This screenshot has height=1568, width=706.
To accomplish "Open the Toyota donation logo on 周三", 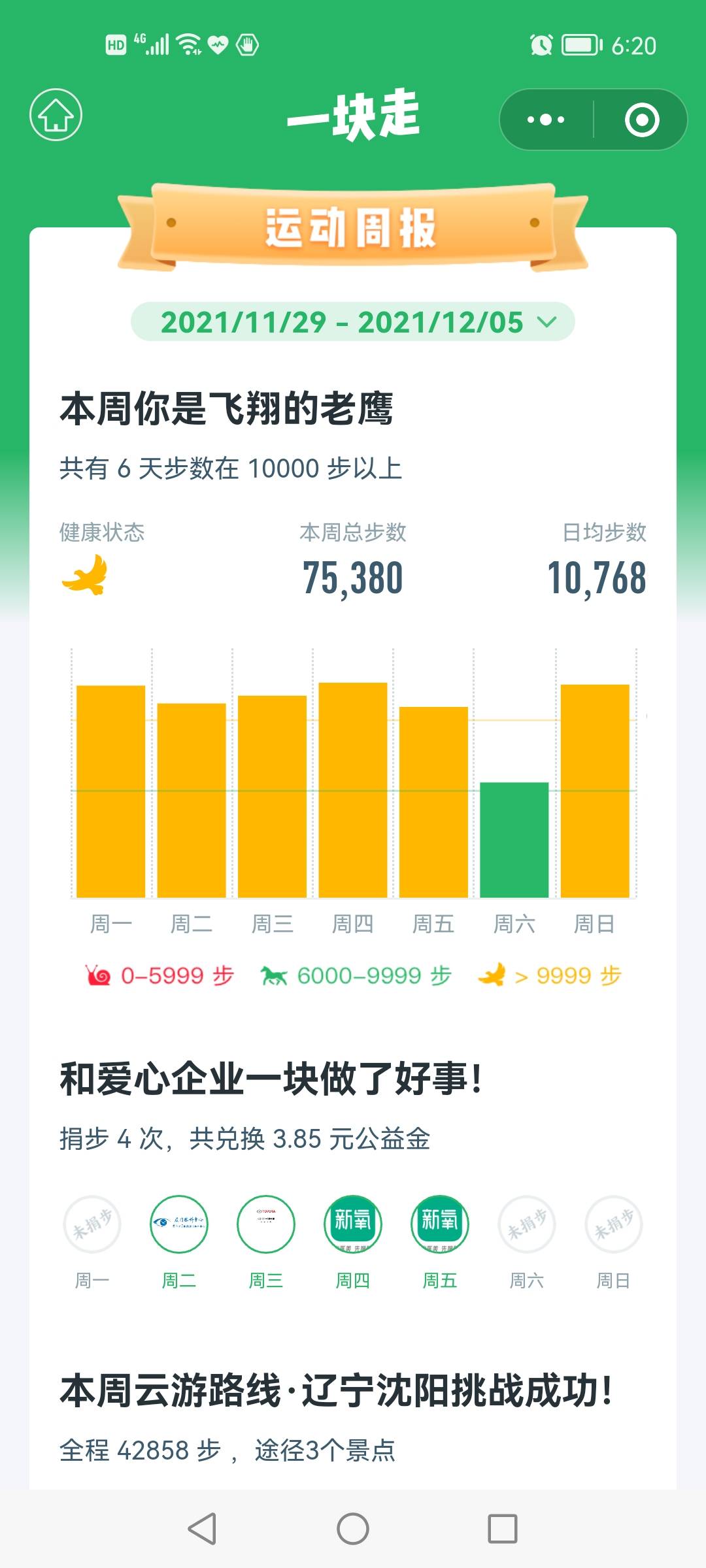I will pyautogui.click(x=267, y=1223).
